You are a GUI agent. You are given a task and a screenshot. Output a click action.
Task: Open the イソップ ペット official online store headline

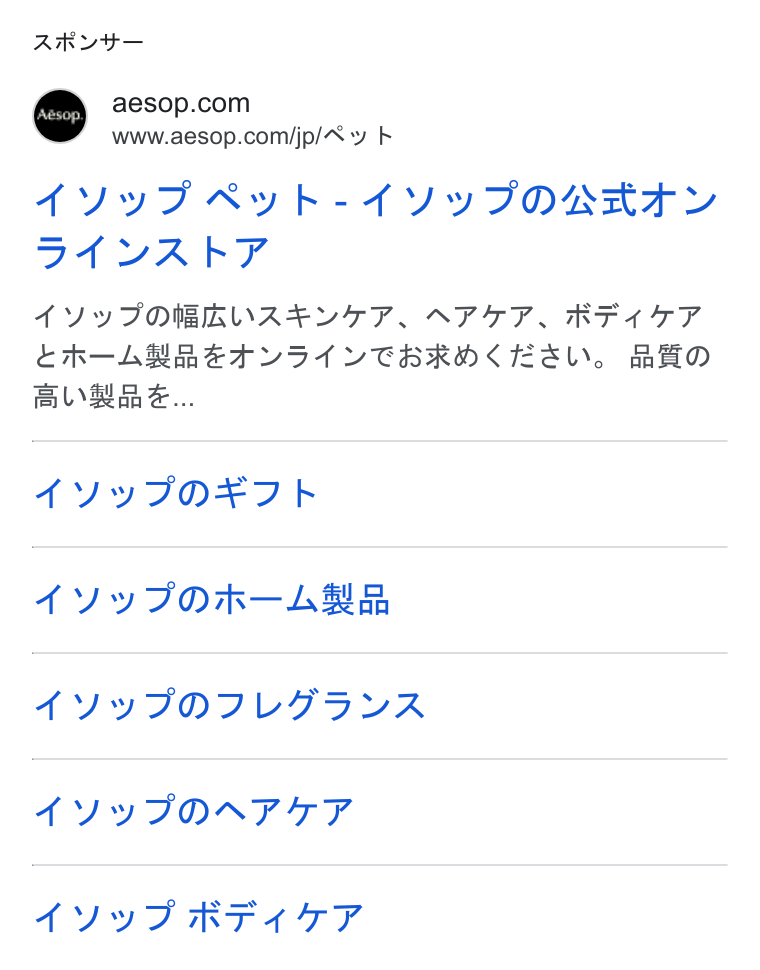[x=375, y=226]
